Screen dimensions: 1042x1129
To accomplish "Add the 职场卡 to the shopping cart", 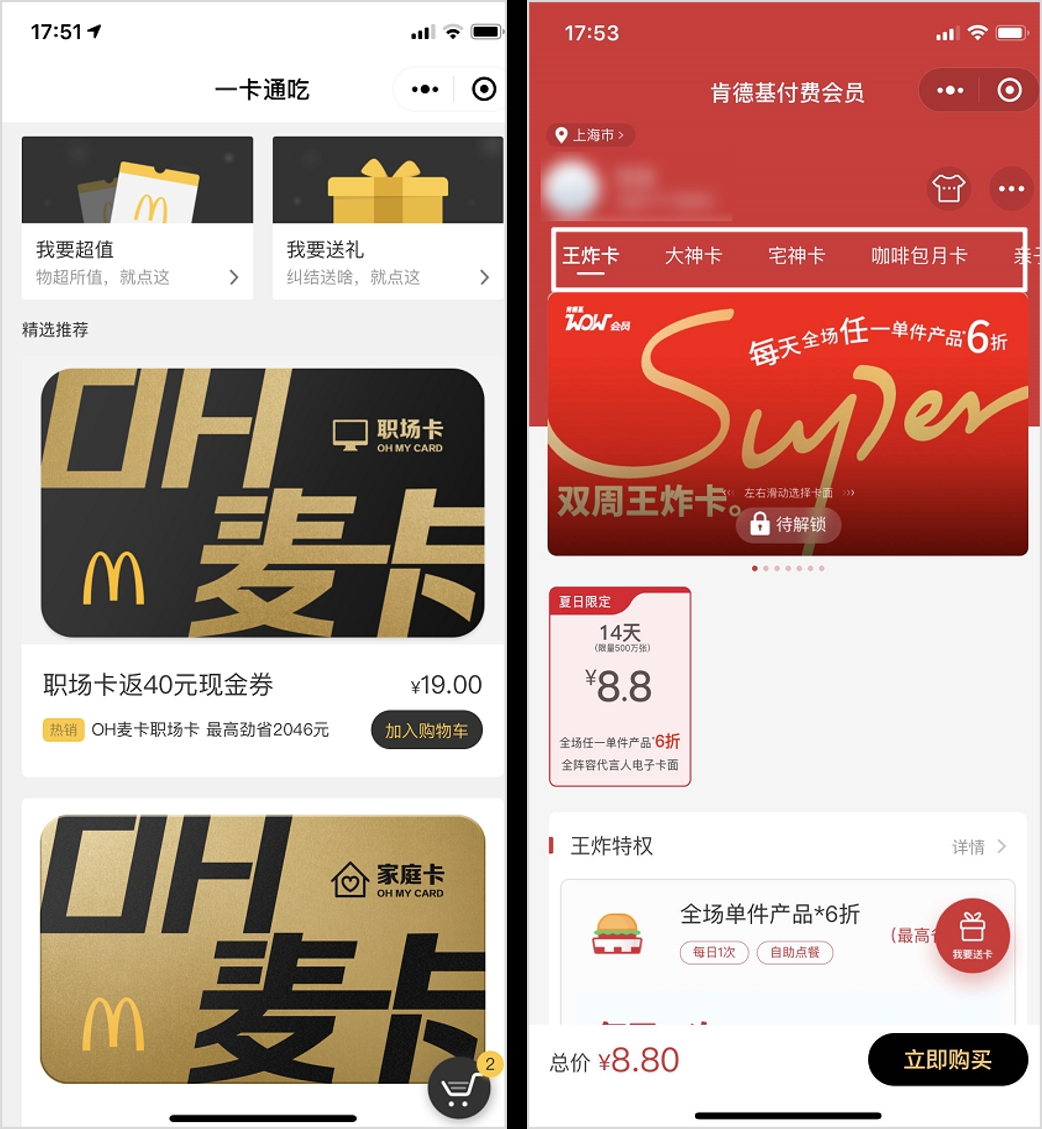I will [x=427, y=731].
